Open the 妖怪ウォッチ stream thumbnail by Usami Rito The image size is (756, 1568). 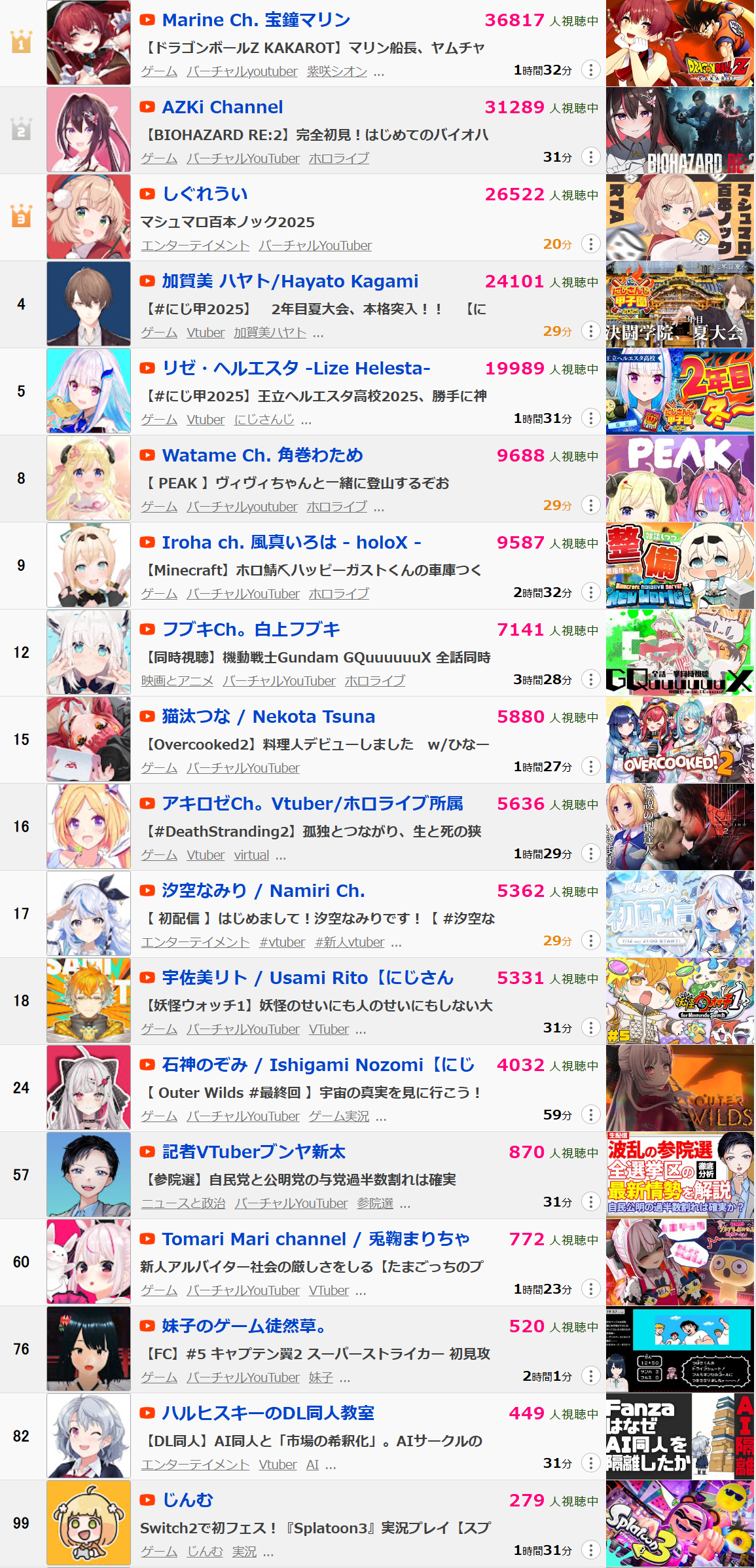pos(680,1001)
